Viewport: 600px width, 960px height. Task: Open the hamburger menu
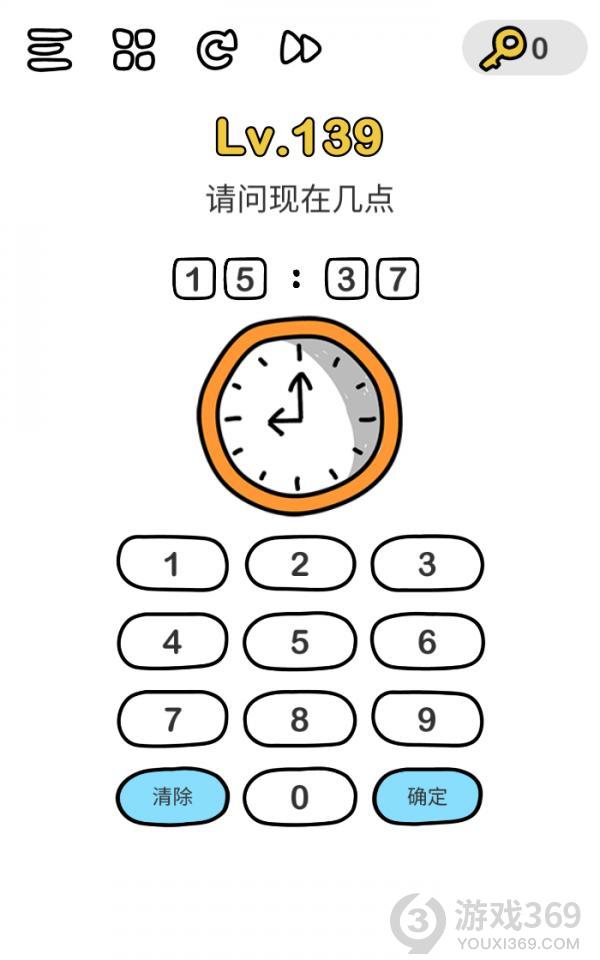click(x=50, y=50)
